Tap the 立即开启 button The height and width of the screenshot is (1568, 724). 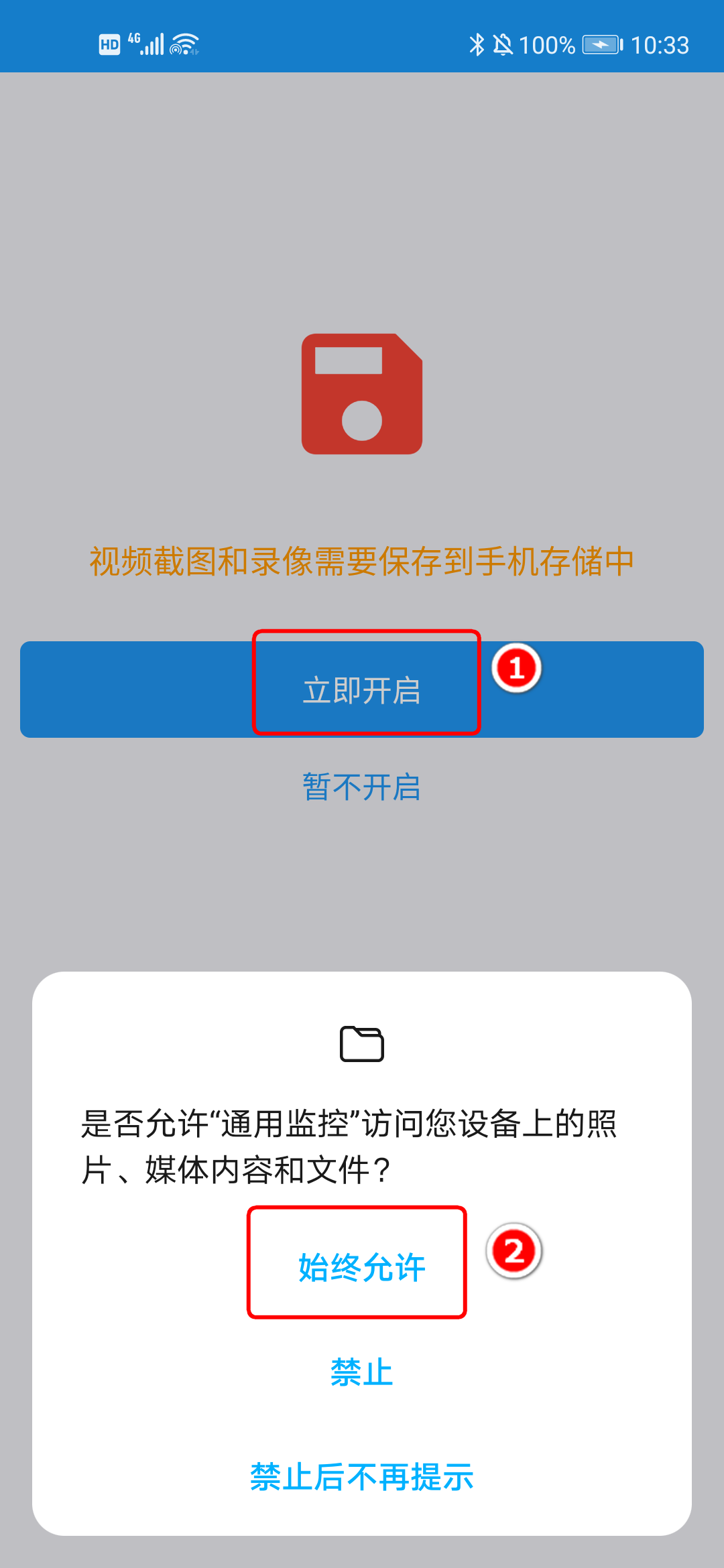362,690
